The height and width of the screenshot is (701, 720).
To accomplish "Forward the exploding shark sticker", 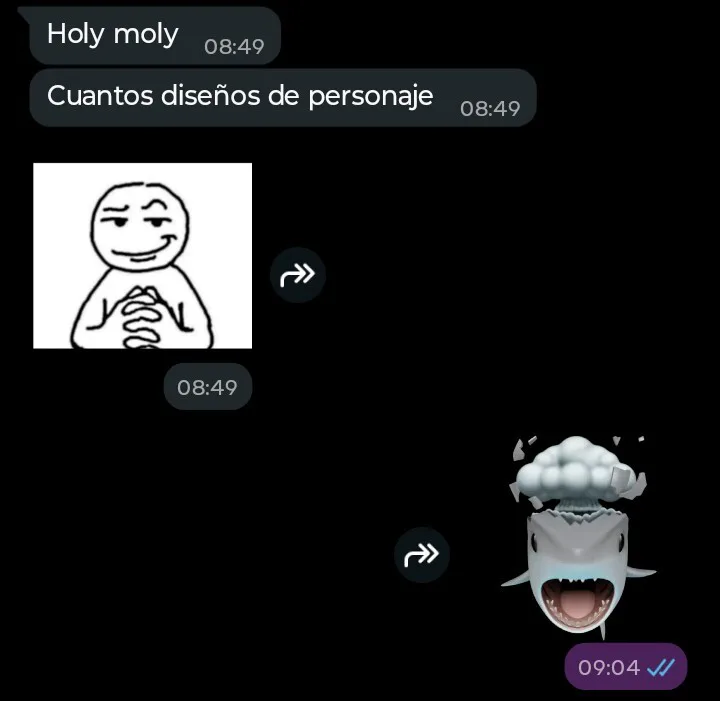I will pyautogui.click(x=422, y=555).
